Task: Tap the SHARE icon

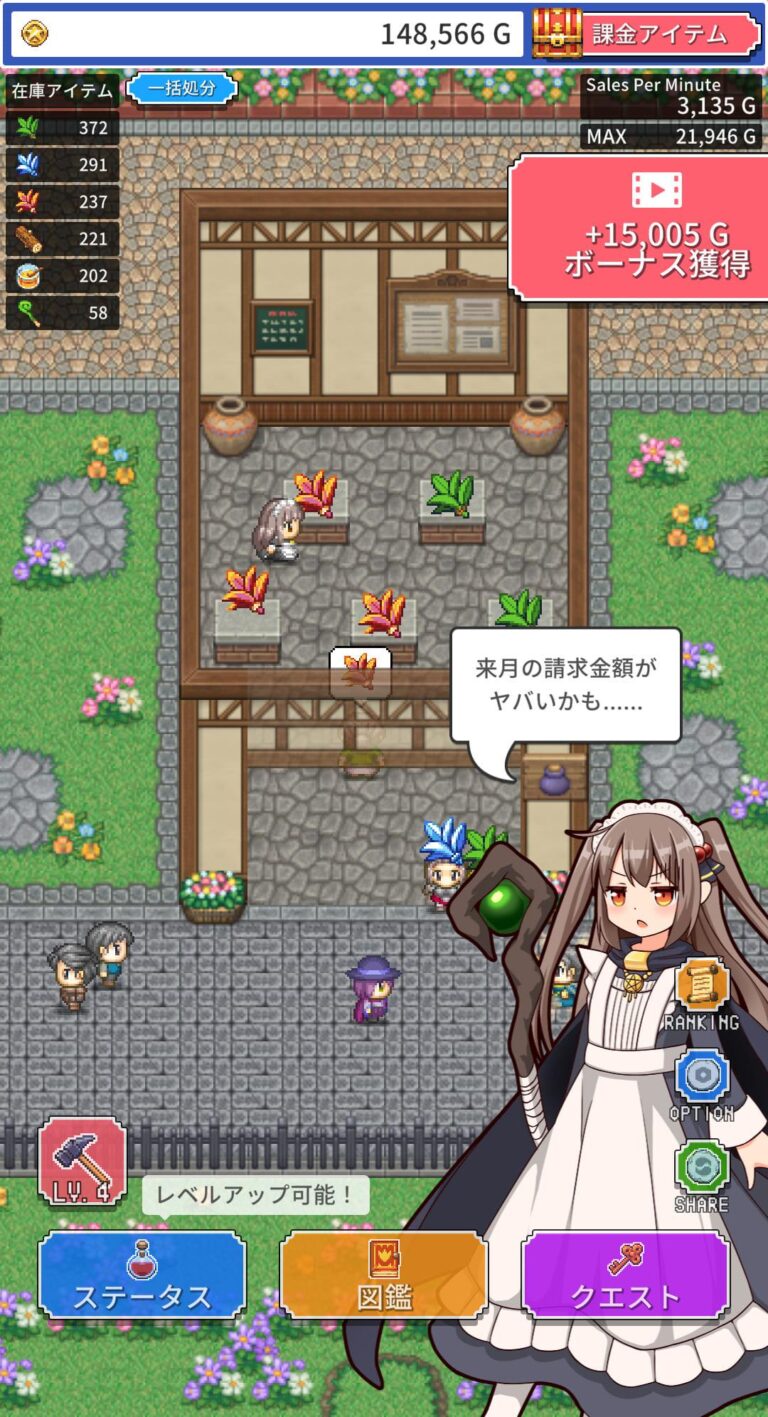Action: point(701,1167)
